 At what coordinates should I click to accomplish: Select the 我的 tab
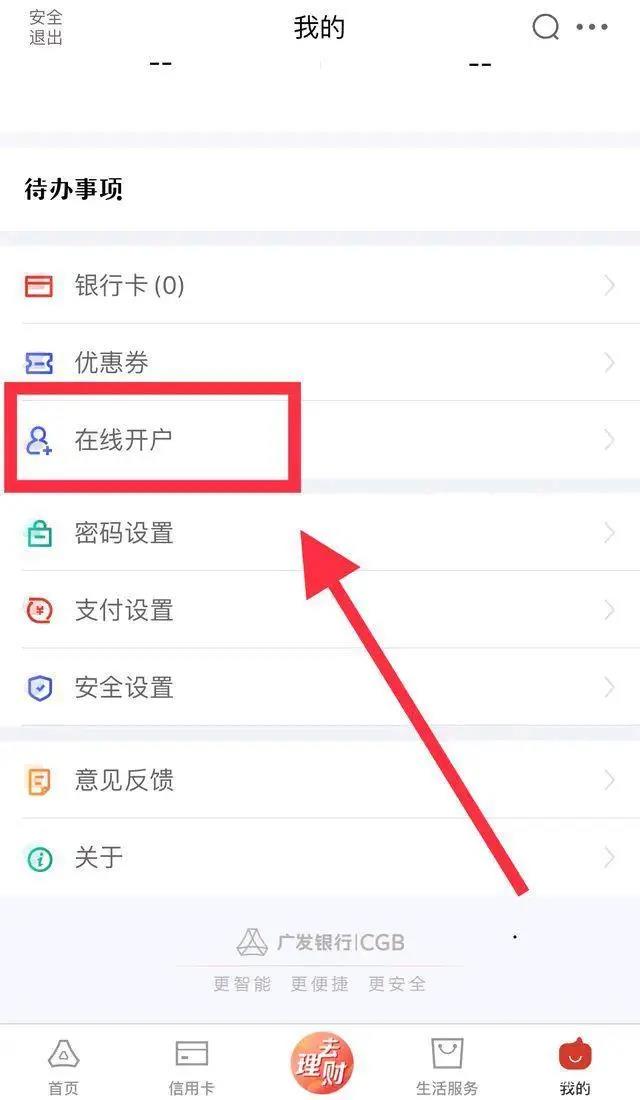point(575,1065)
